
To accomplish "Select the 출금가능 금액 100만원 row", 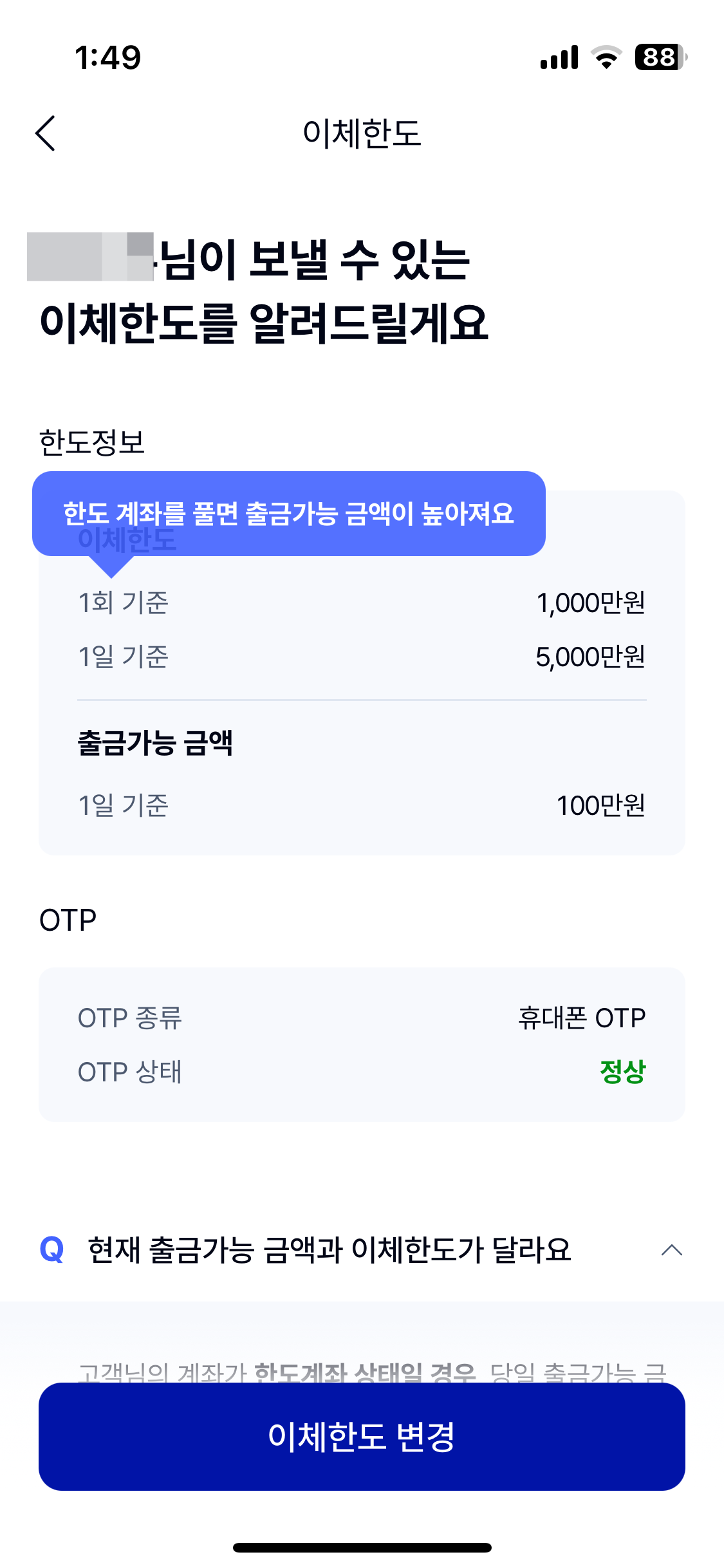I will [360, 805].
